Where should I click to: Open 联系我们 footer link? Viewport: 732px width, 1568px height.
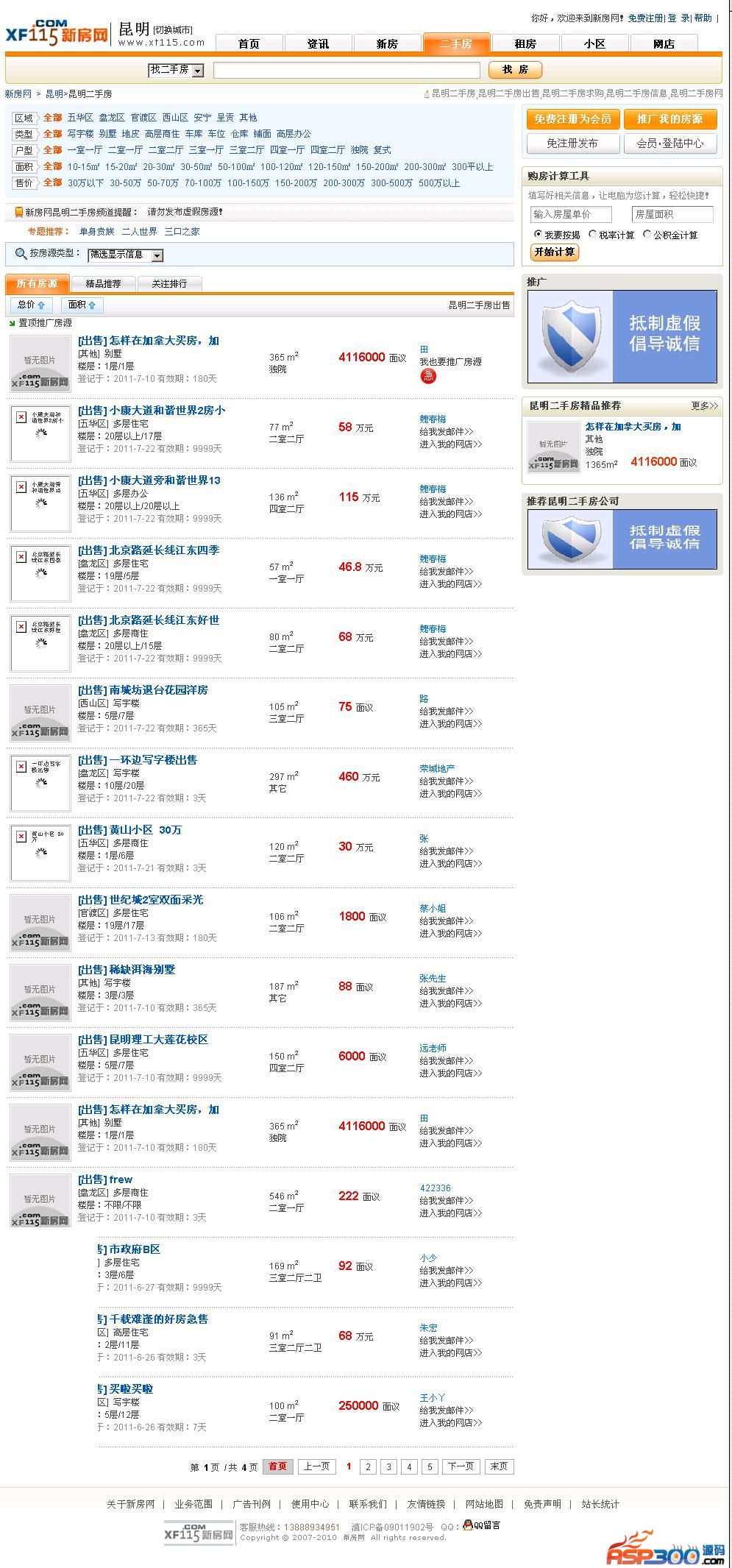point(368,1504)
